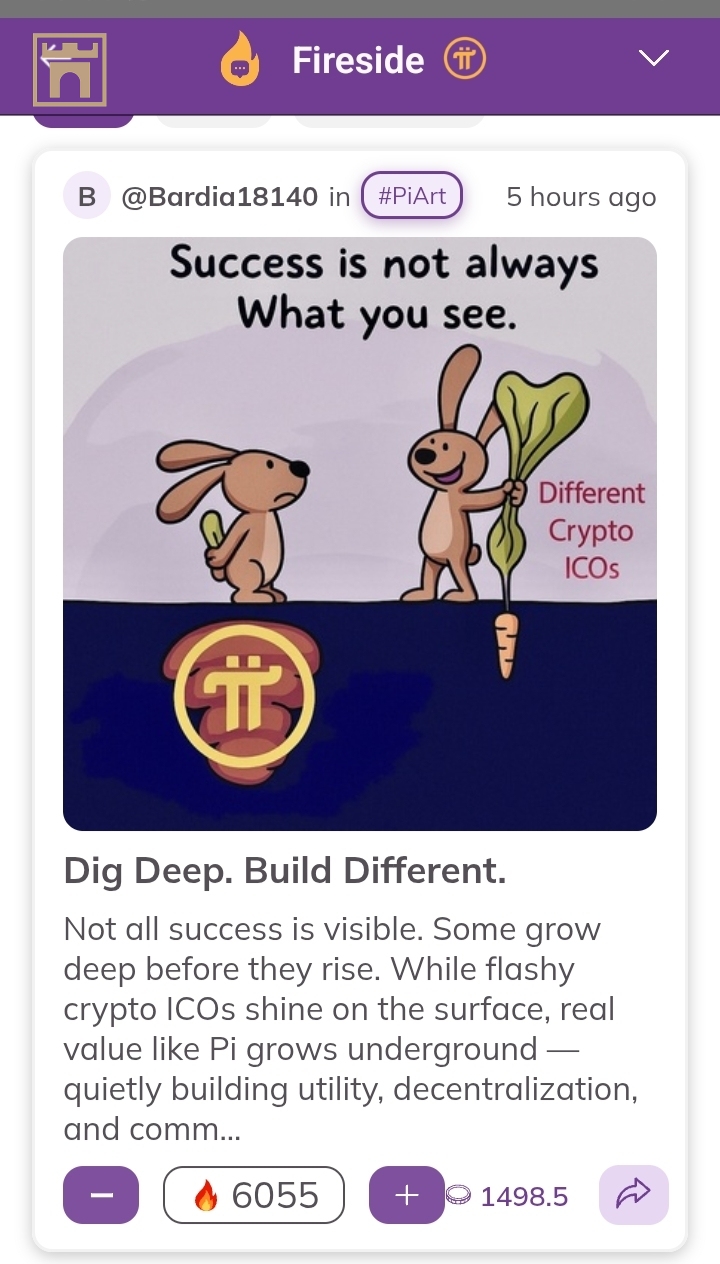Open the 'Dig Deep. Build Different.' post

coord(284,871)
